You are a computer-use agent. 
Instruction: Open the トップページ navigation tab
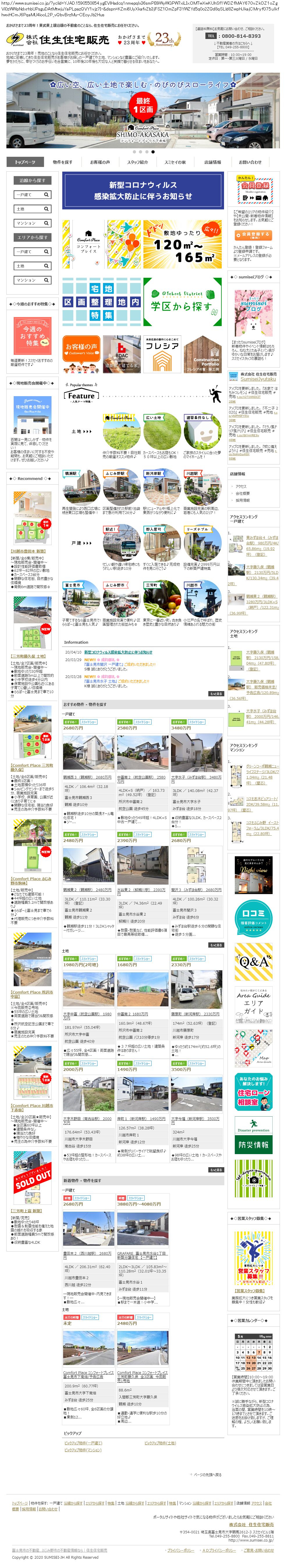tap(25, 162)
